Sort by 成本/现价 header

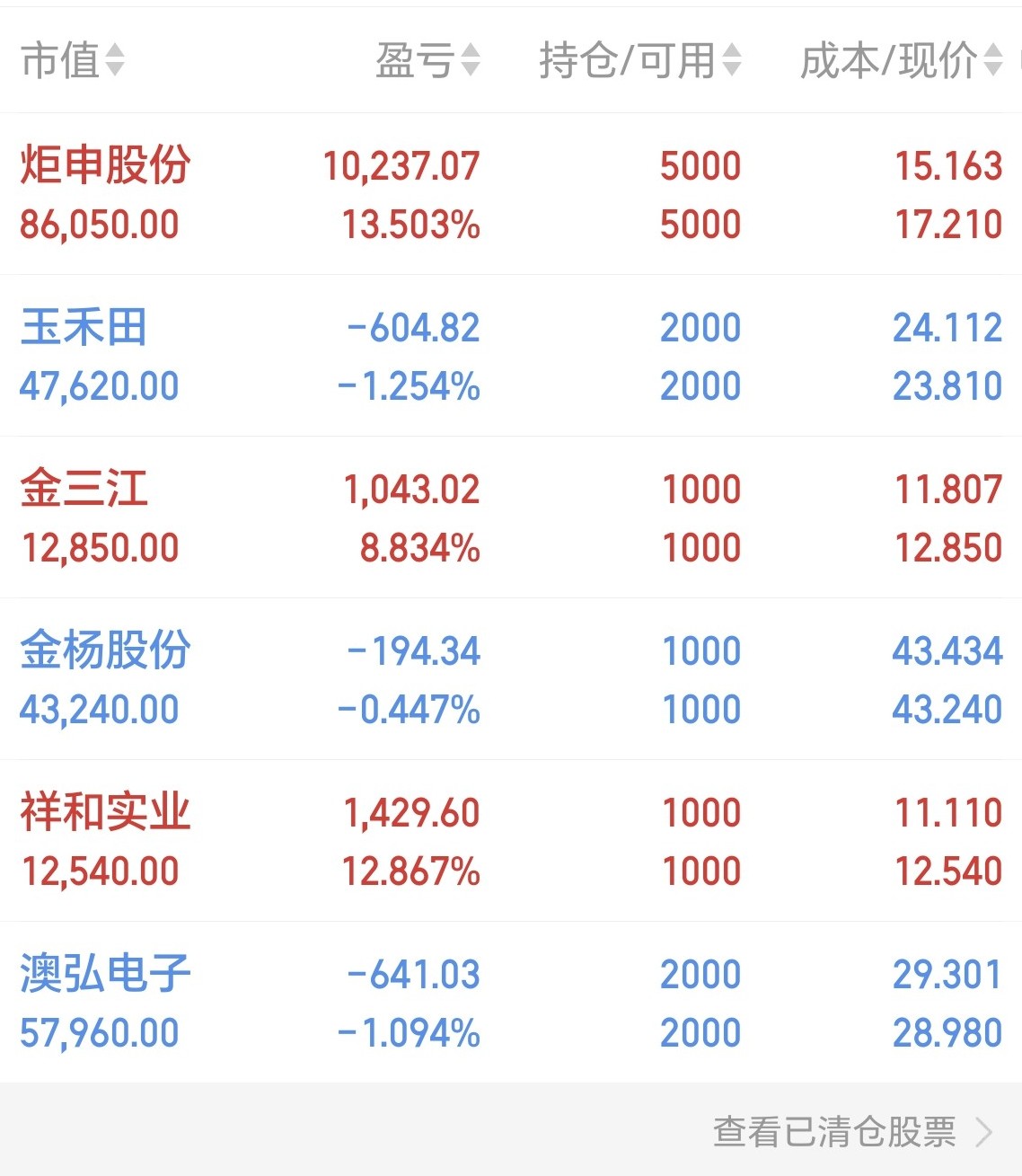pyautogui.click(x=901, y=61)
